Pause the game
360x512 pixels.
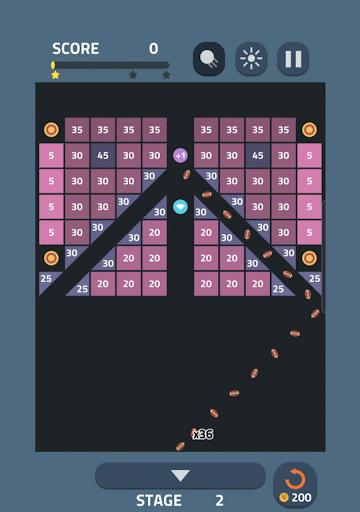[293, 59]
